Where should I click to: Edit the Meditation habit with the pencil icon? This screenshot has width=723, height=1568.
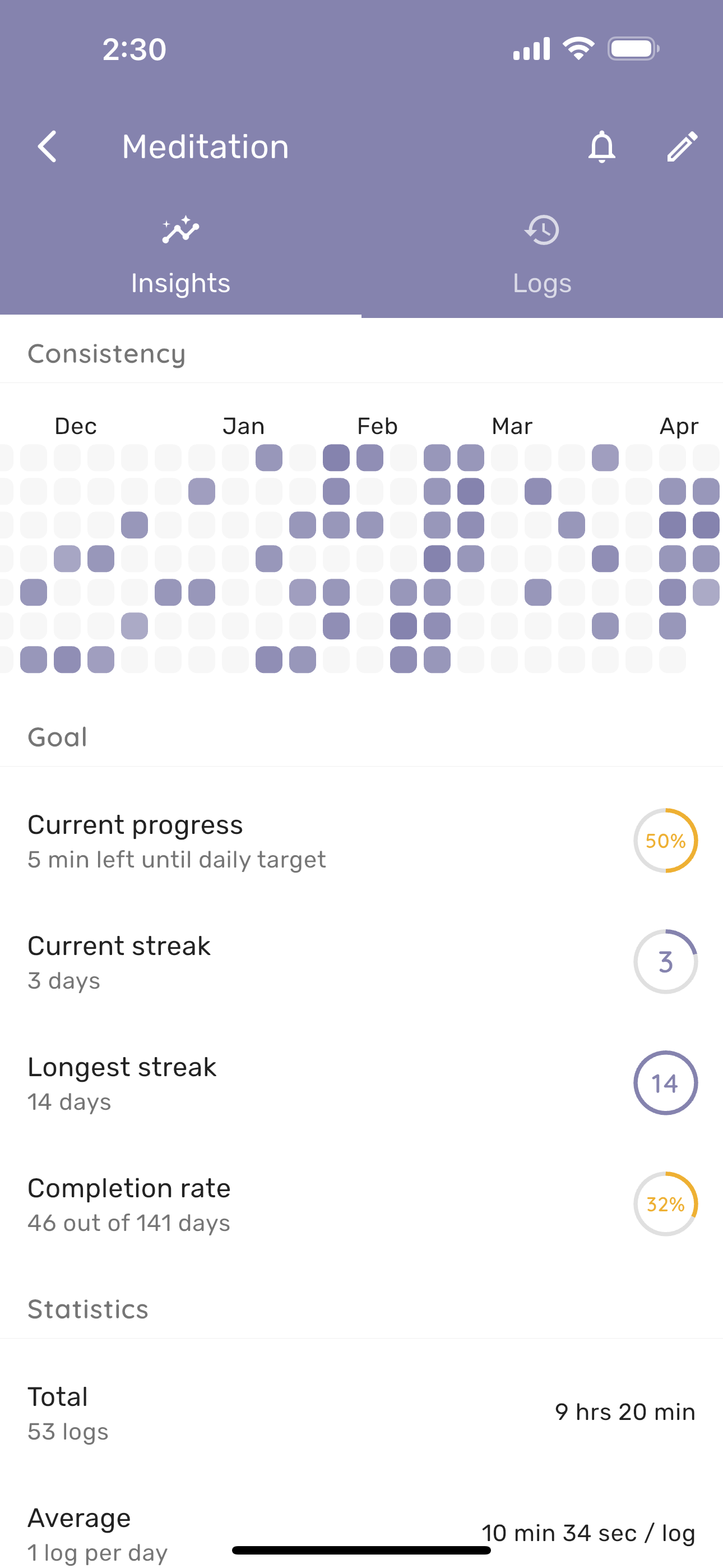tap(682, 147)
